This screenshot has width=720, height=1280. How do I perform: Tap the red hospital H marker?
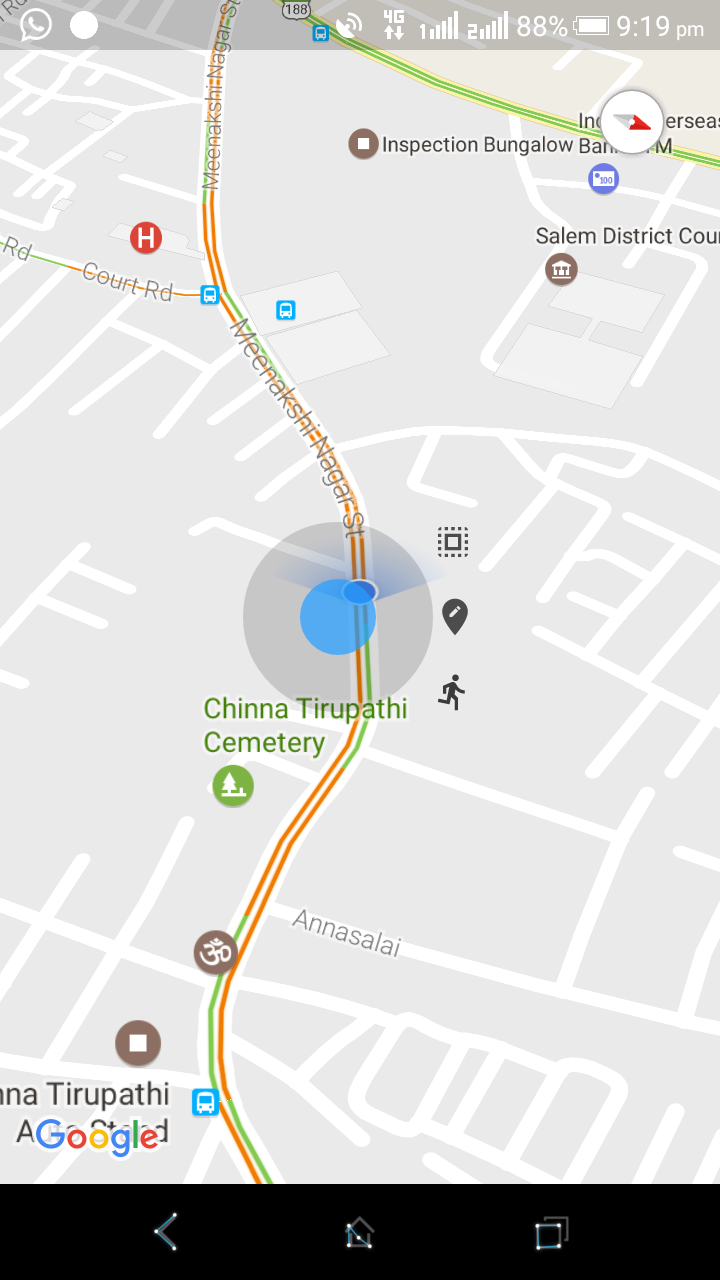click(x=146, y=238)
